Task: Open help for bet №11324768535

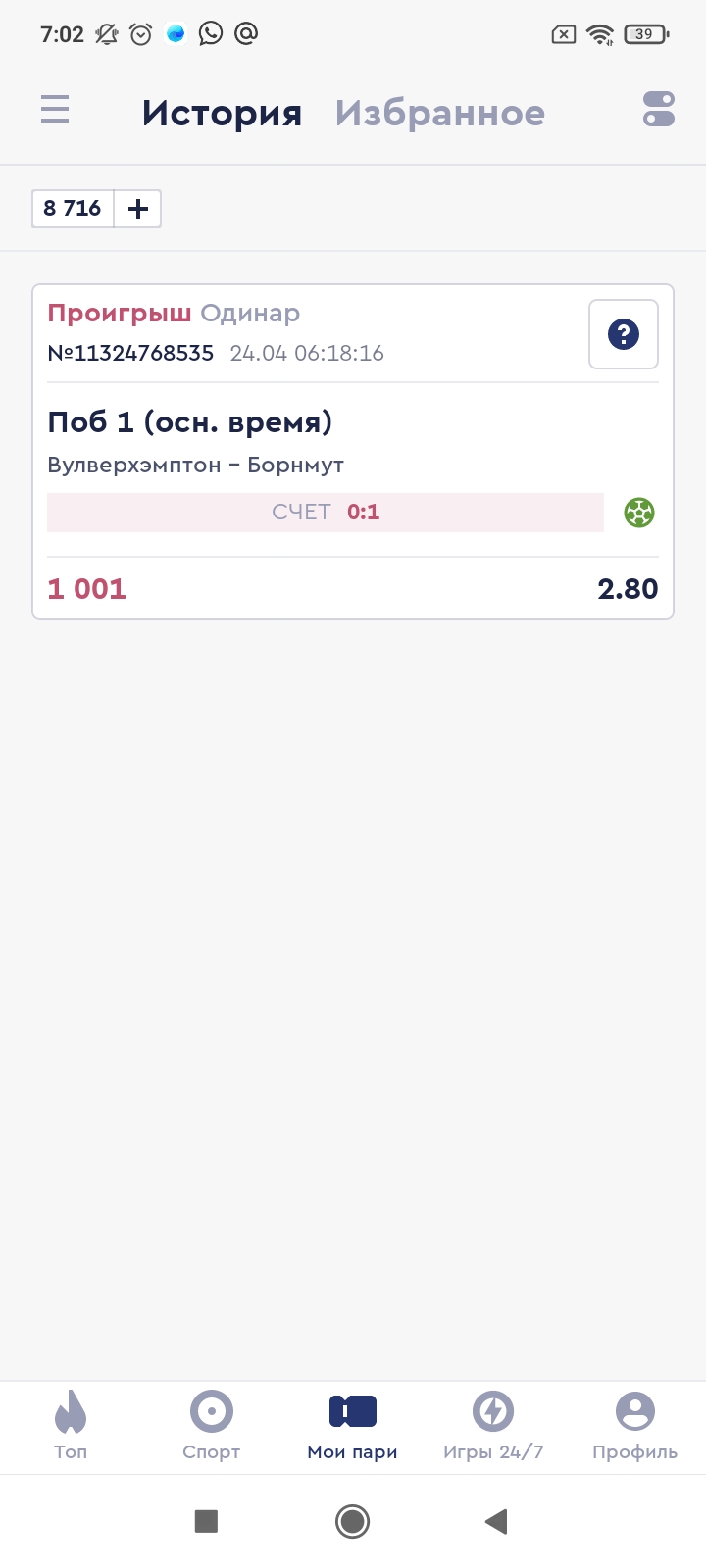Action: pos(623,334)
